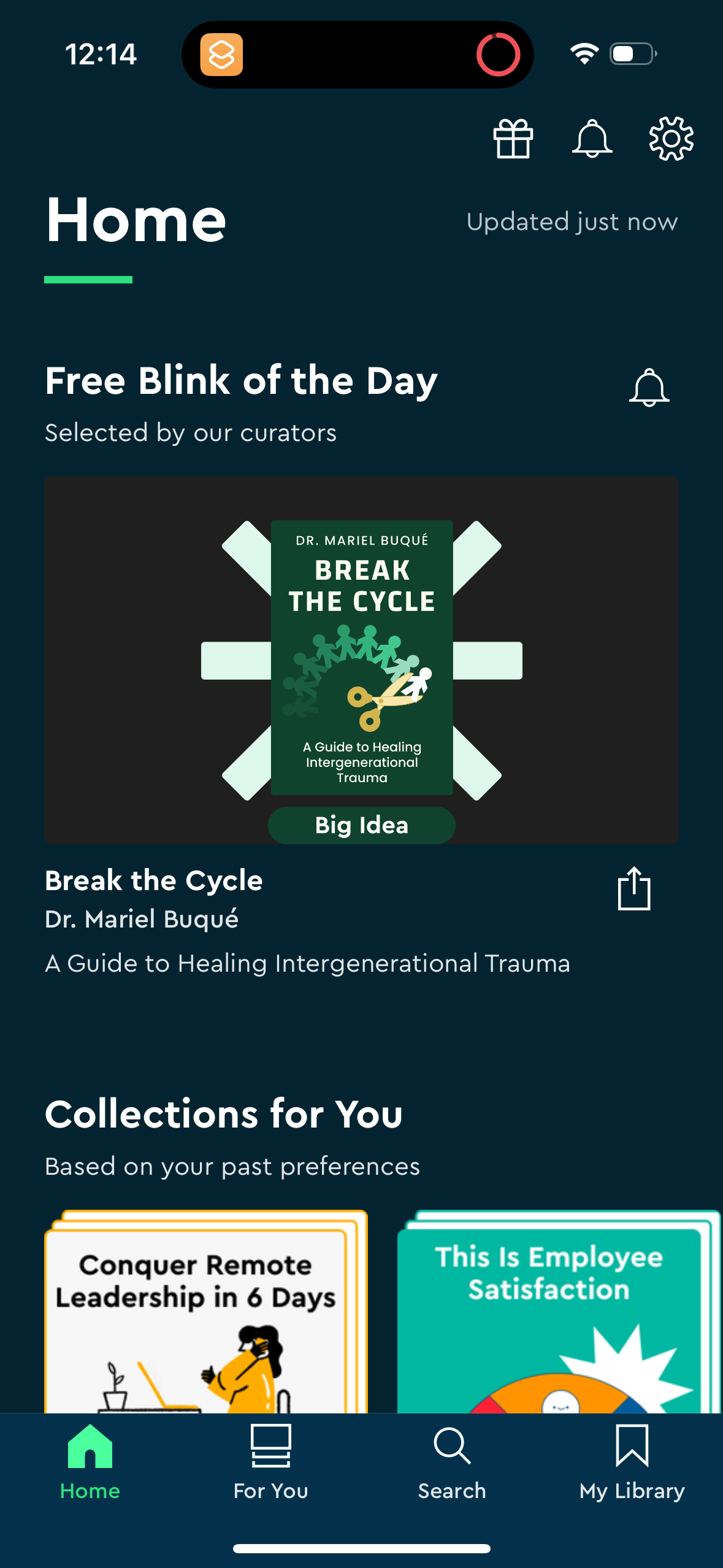This screenshot has height=1568, width=723.
Task: Tap the status bar clock
Action: [102, 55]
